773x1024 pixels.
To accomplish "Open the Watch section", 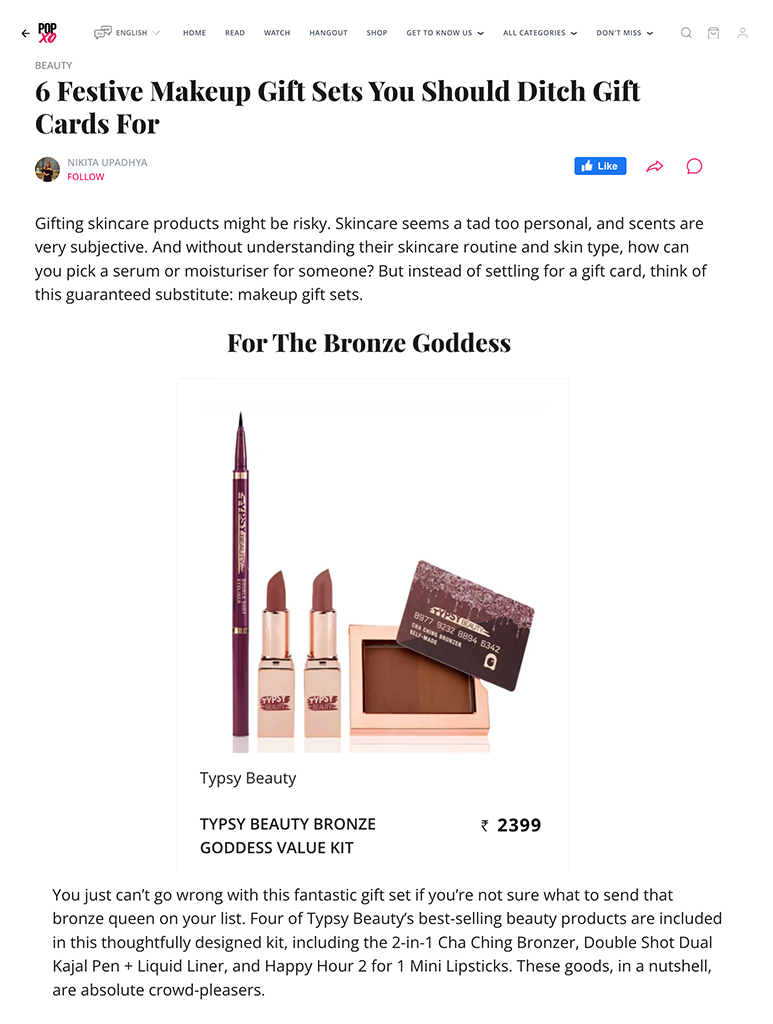I will tap(277, 33).
